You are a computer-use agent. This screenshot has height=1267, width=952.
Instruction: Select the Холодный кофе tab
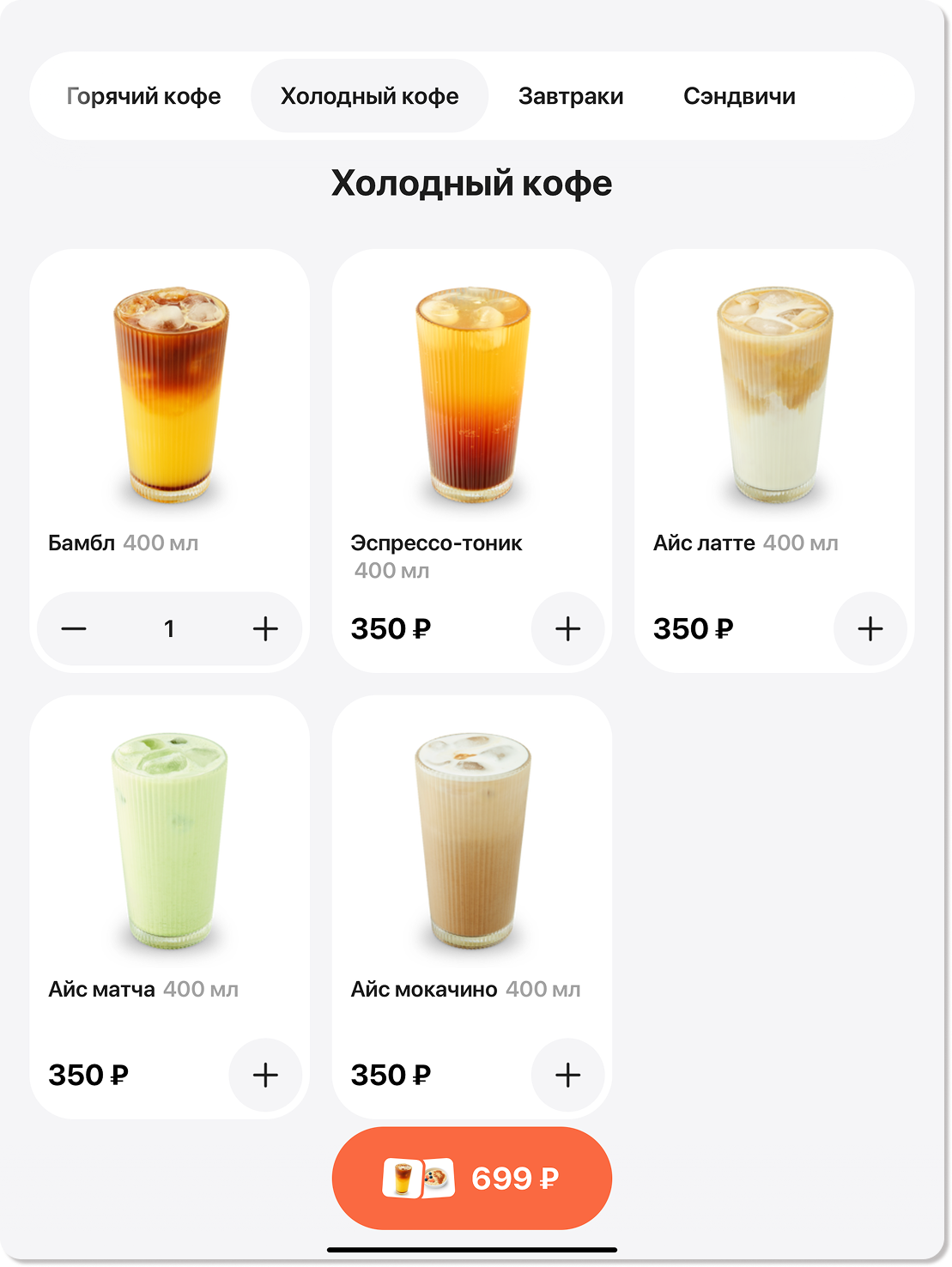click(x=369, y=96)
